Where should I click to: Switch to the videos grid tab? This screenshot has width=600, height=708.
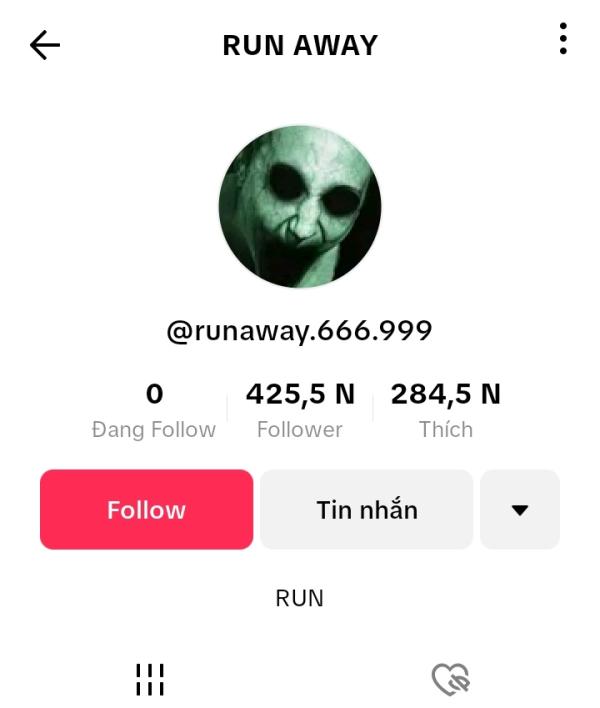click(x=150, y=679)
